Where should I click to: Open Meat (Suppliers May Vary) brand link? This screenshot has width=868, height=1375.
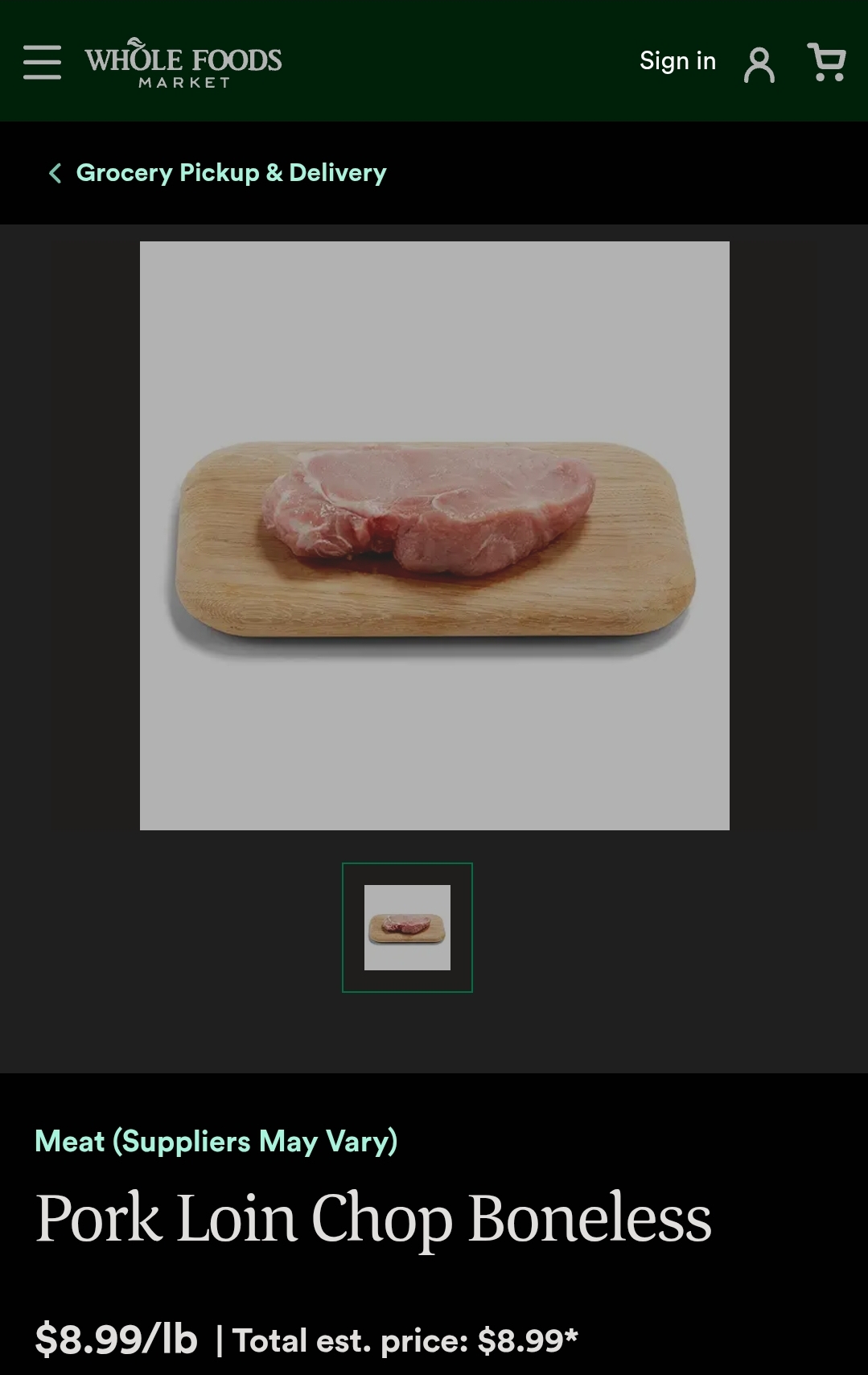[x=216, y=1142]
